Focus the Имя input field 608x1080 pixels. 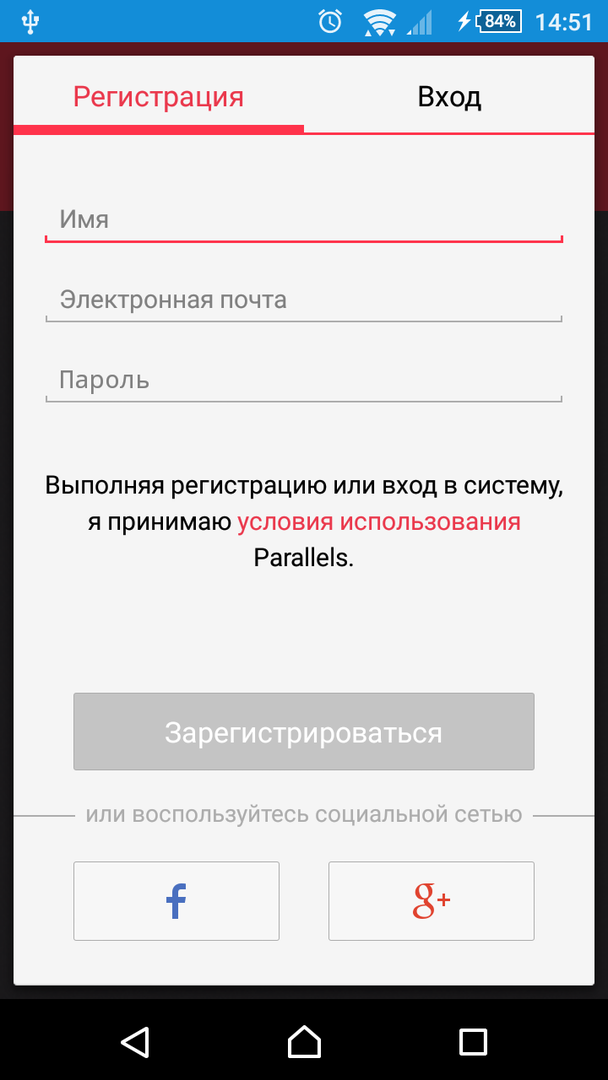(303, 220)
